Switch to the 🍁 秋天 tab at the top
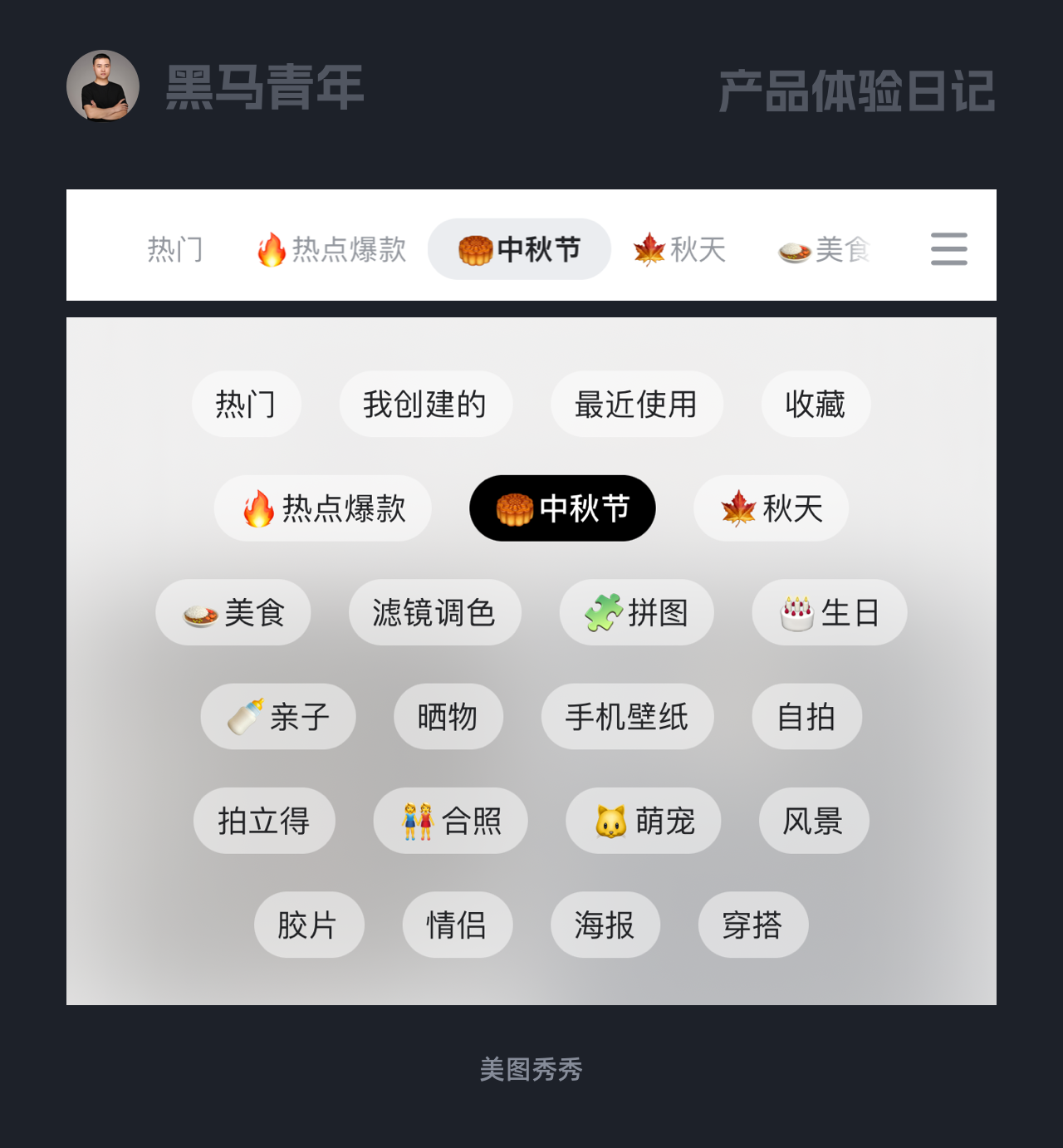This screenshot has height=1148, width=1063. click(x=679, y=248)
